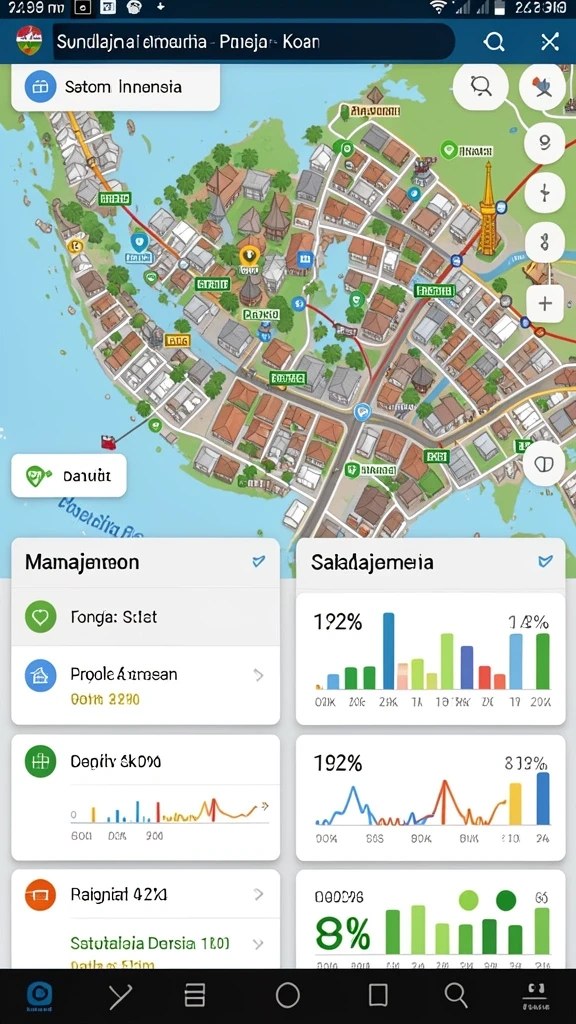Screen dimensions: 576x1024
Task: Open the Fonga: Sclet row
Action: tap(146, 616)
